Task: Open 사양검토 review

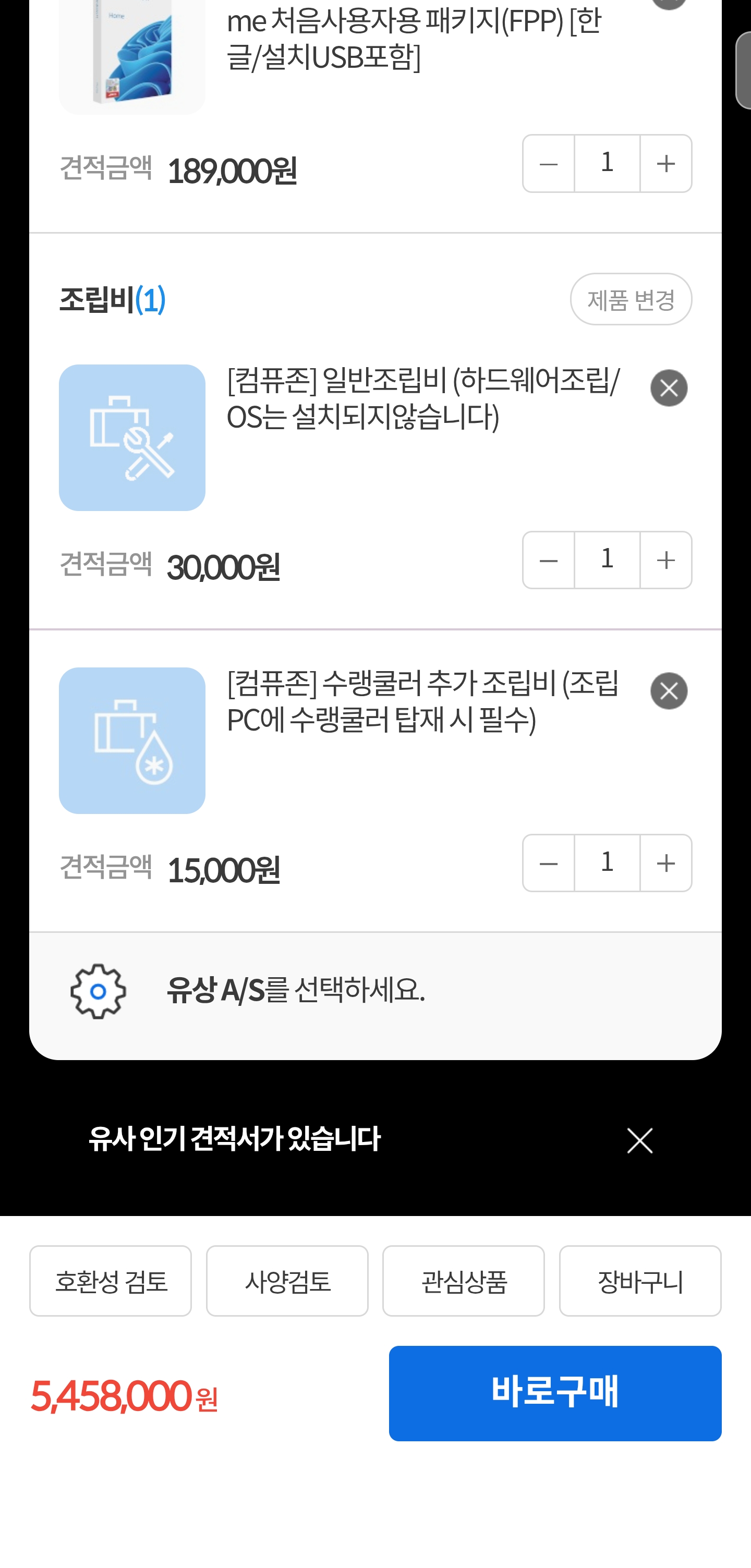Action: [x=287, y=1281]
